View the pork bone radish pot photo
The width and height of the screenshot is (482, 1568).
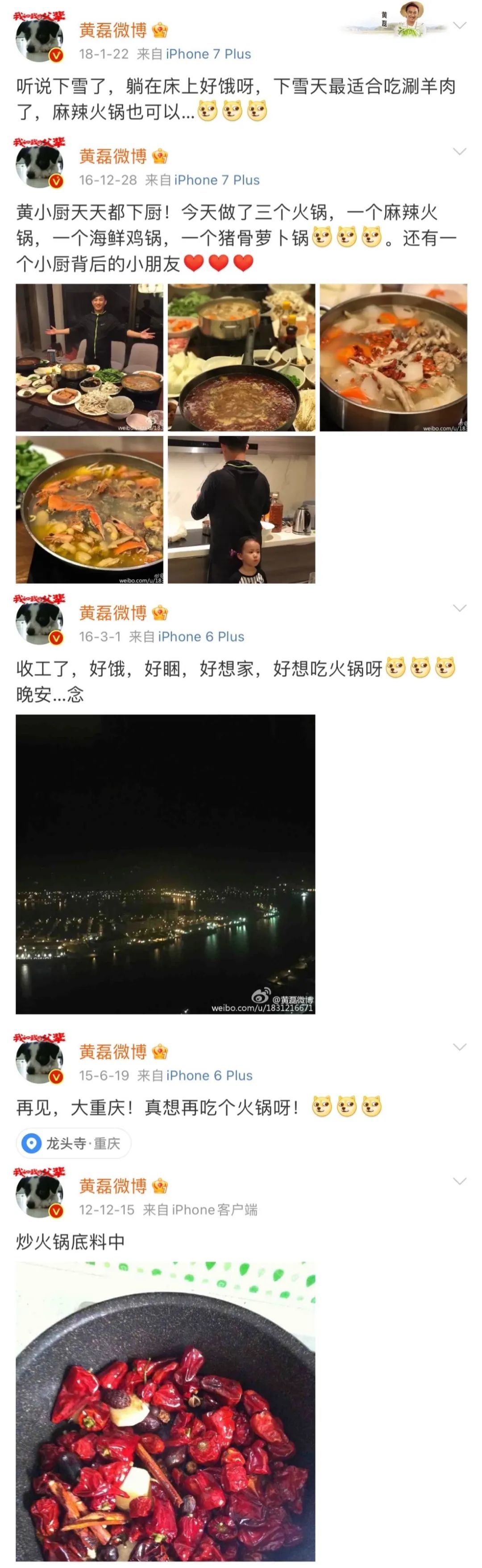pyautogui.click(x=393, y=357)
